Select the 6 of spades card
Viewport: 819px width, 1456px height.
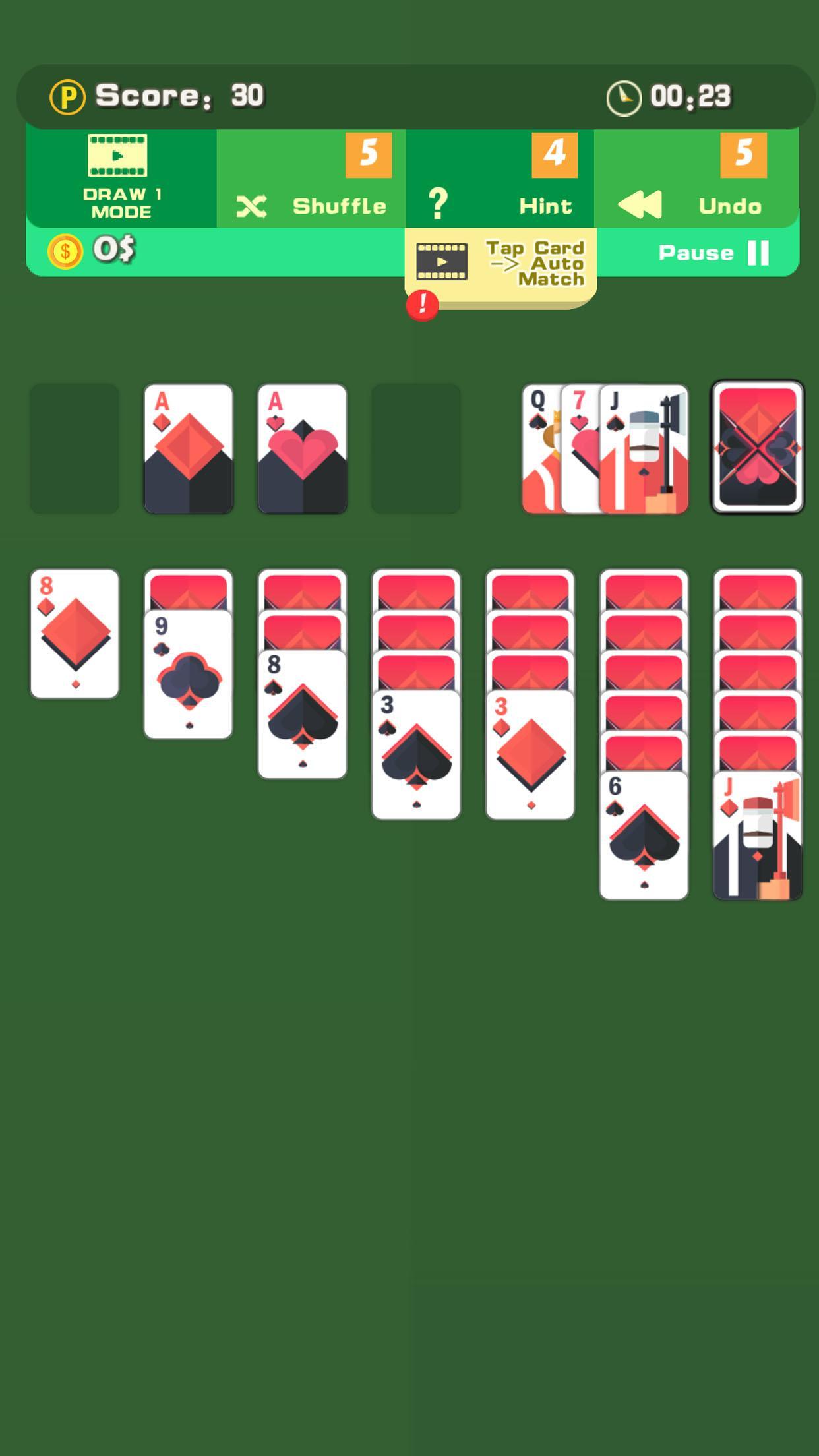coord(644,835)
